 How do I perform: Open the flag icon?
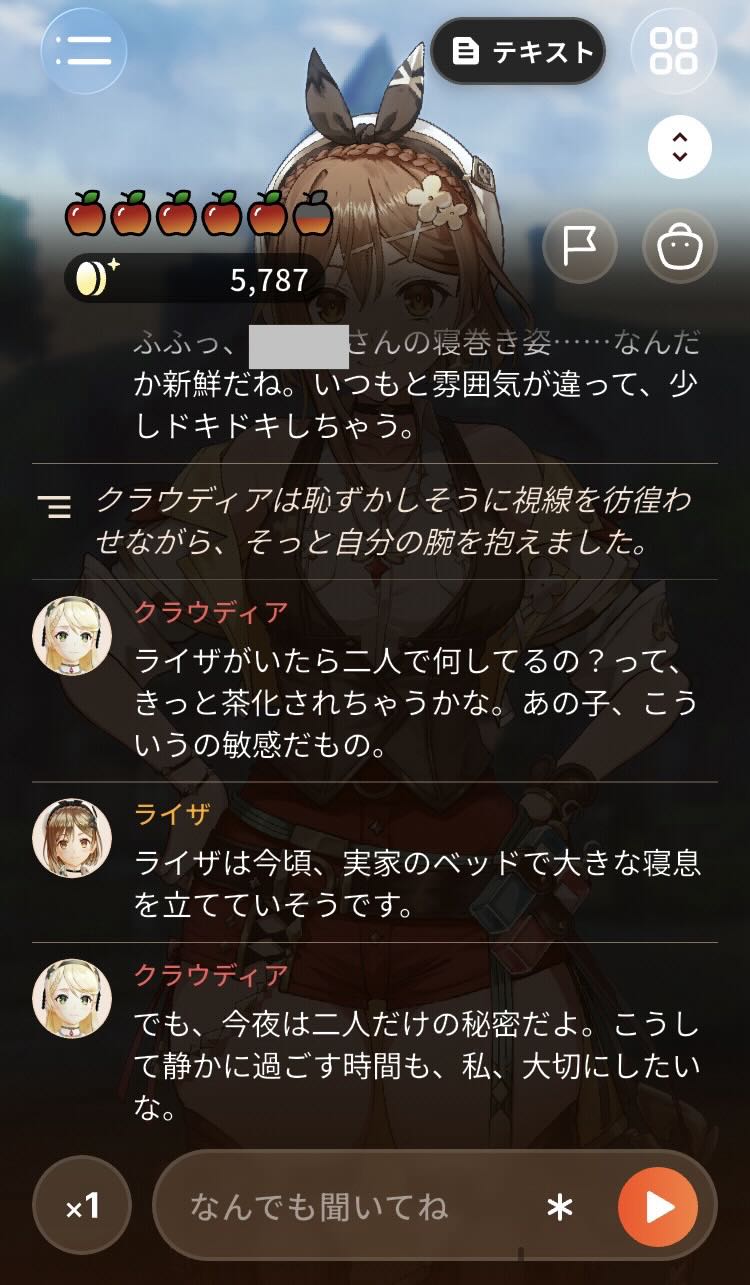coord(580,245)
